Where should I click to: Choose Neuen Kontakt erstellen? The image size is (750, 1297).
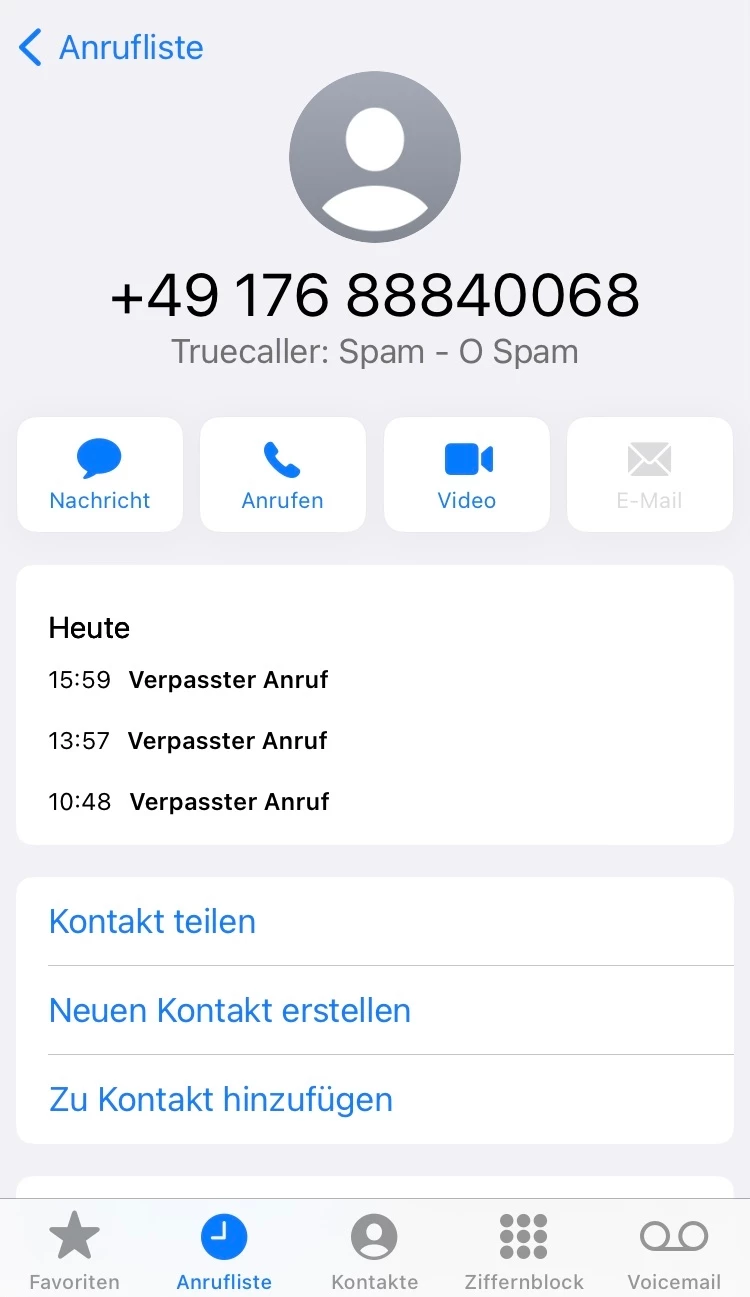230,1010
